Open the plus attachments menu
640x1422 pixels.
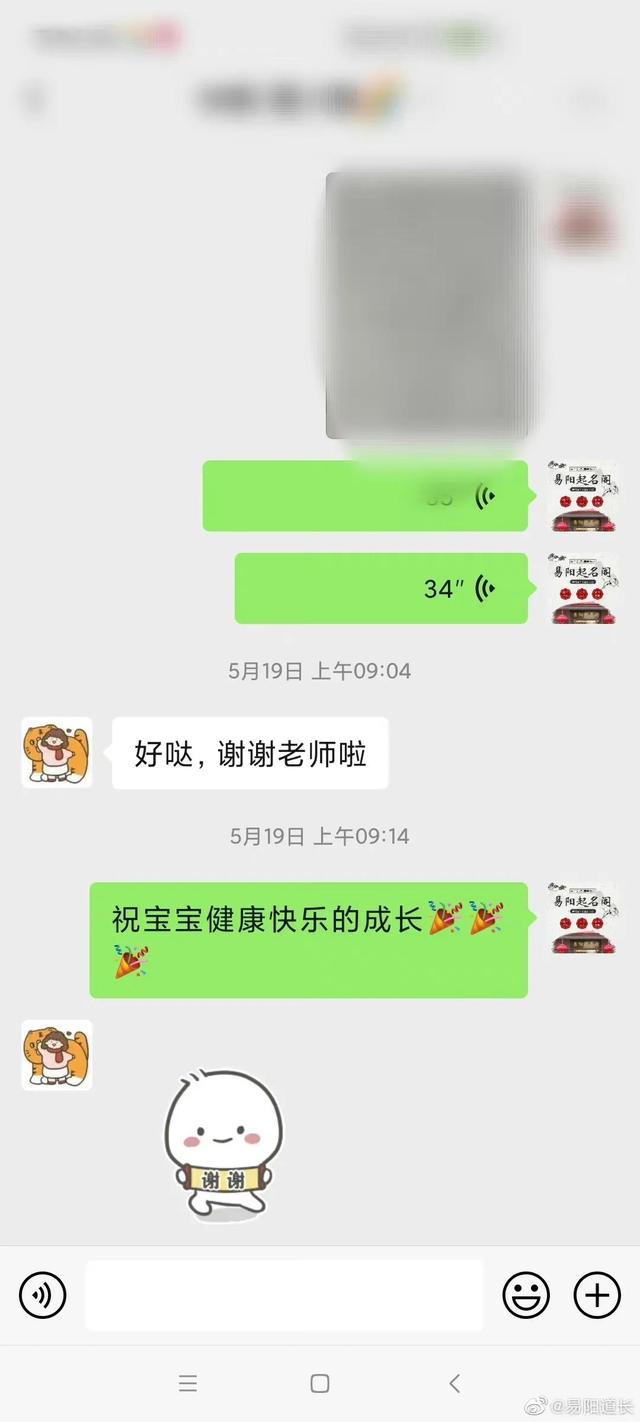(x=597, y=1296)
